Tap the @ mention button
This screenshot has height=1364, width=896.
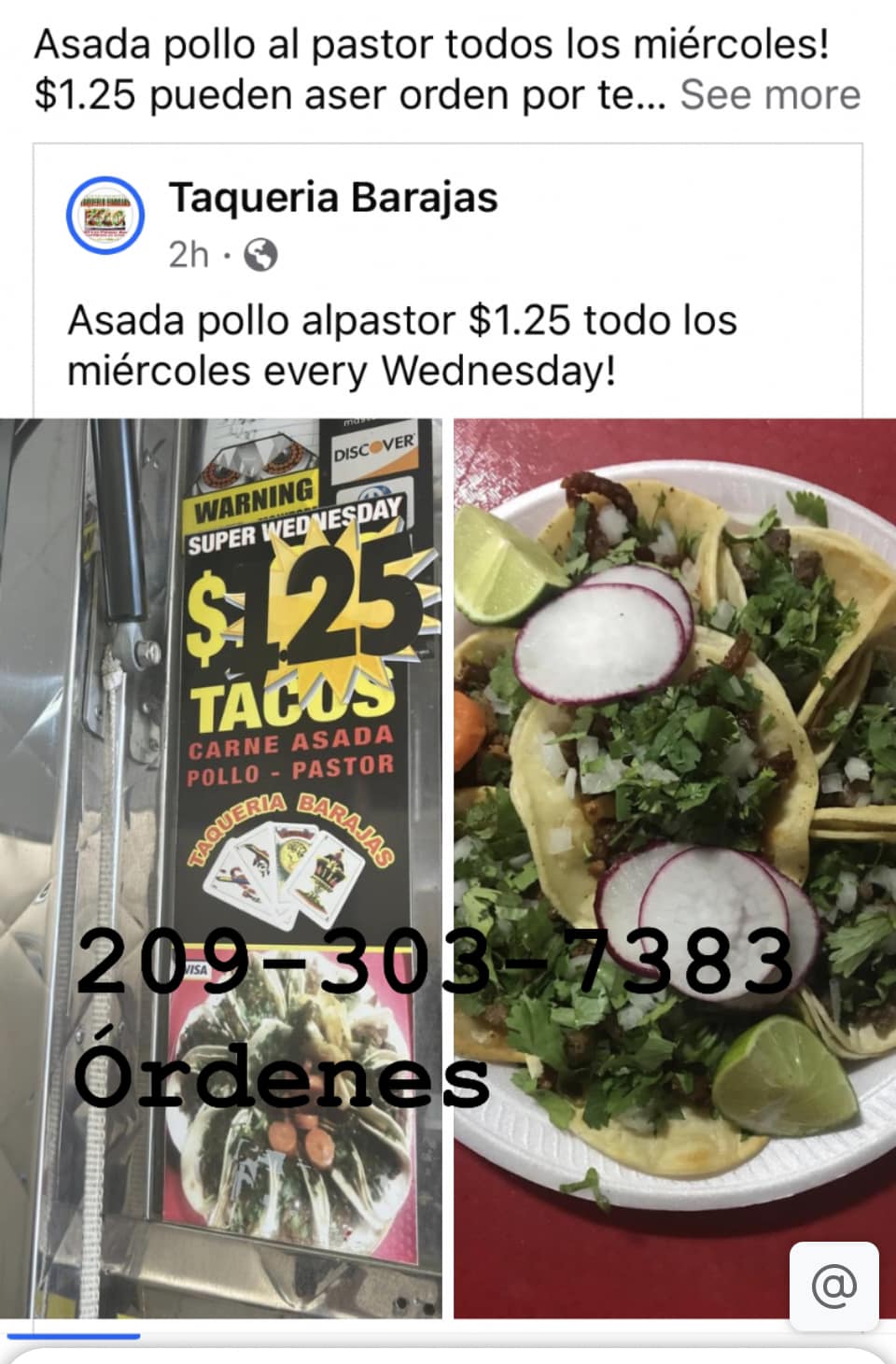tap(833, 1287)
